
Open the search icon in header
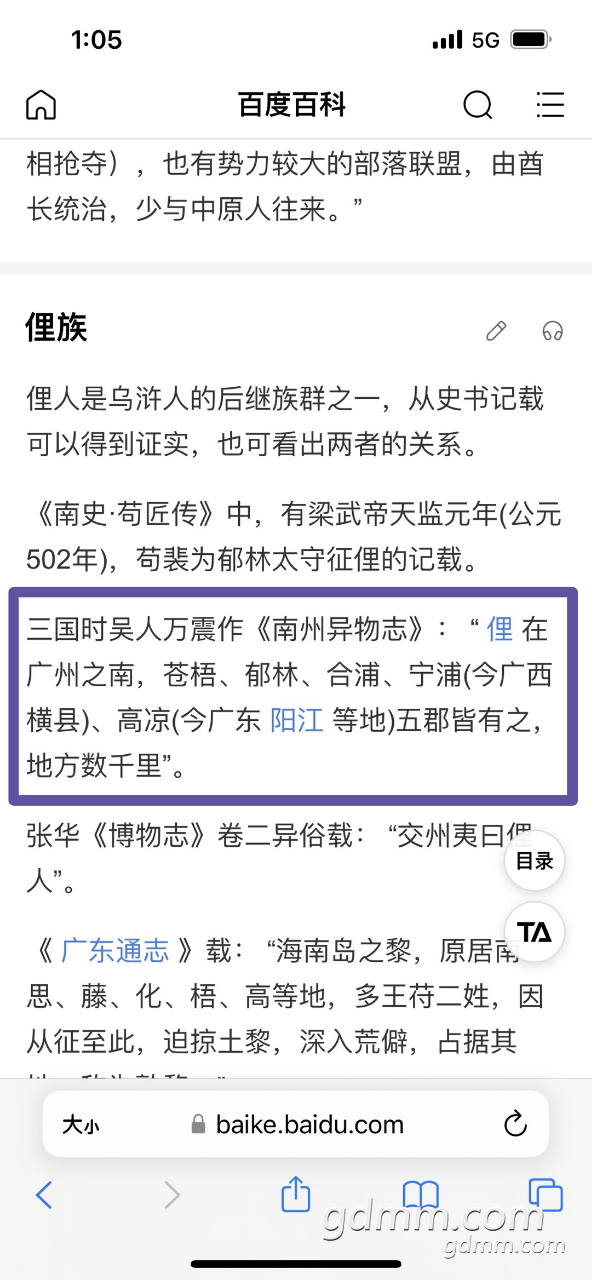pos(478,105)
